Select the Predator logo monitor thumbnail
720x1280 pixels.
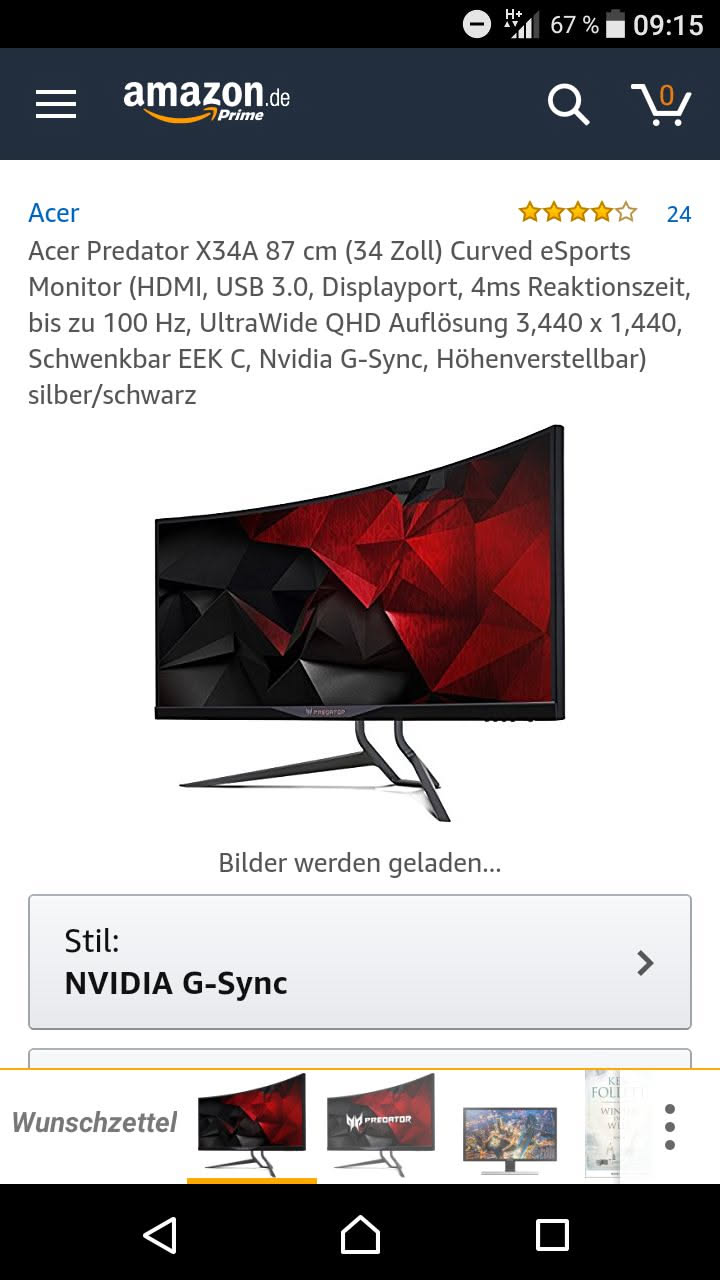click(381, 1125)
